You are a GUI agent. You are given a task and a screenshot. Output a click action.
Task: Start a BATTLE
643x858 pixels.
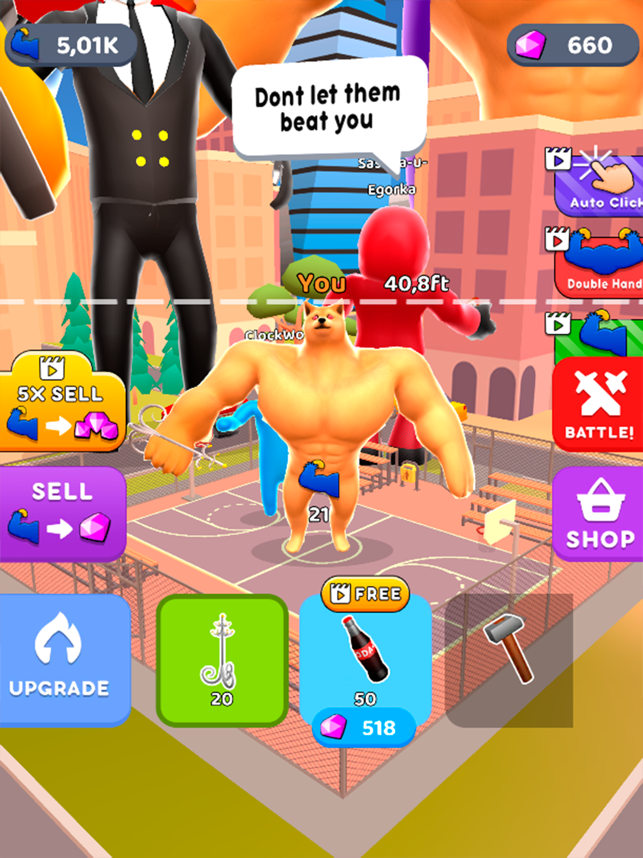pyautogui.click(x=600, y=405)
